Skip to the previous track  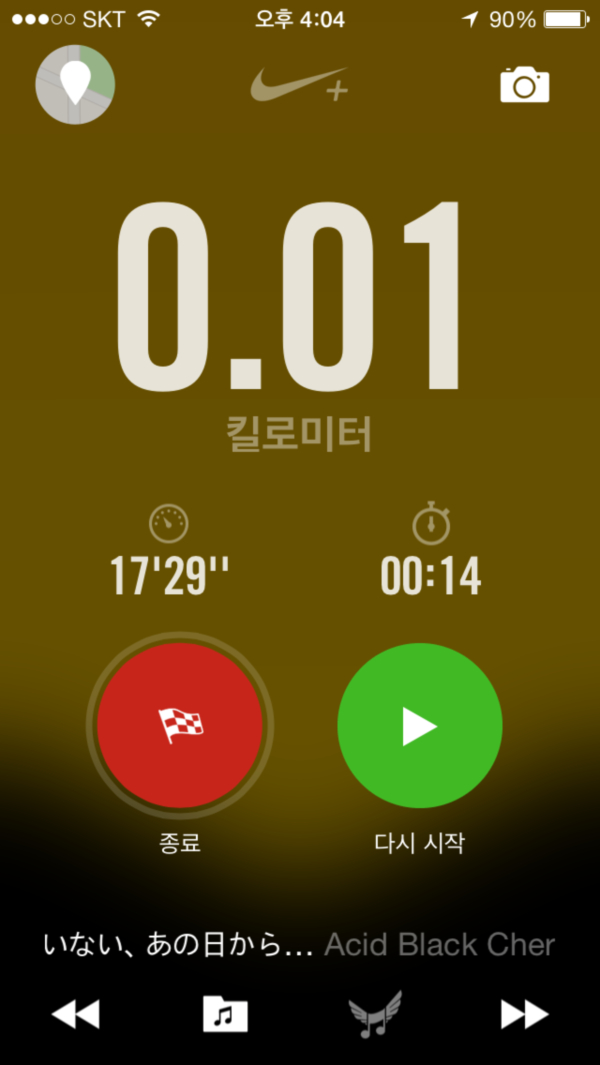coord(76,1014)
